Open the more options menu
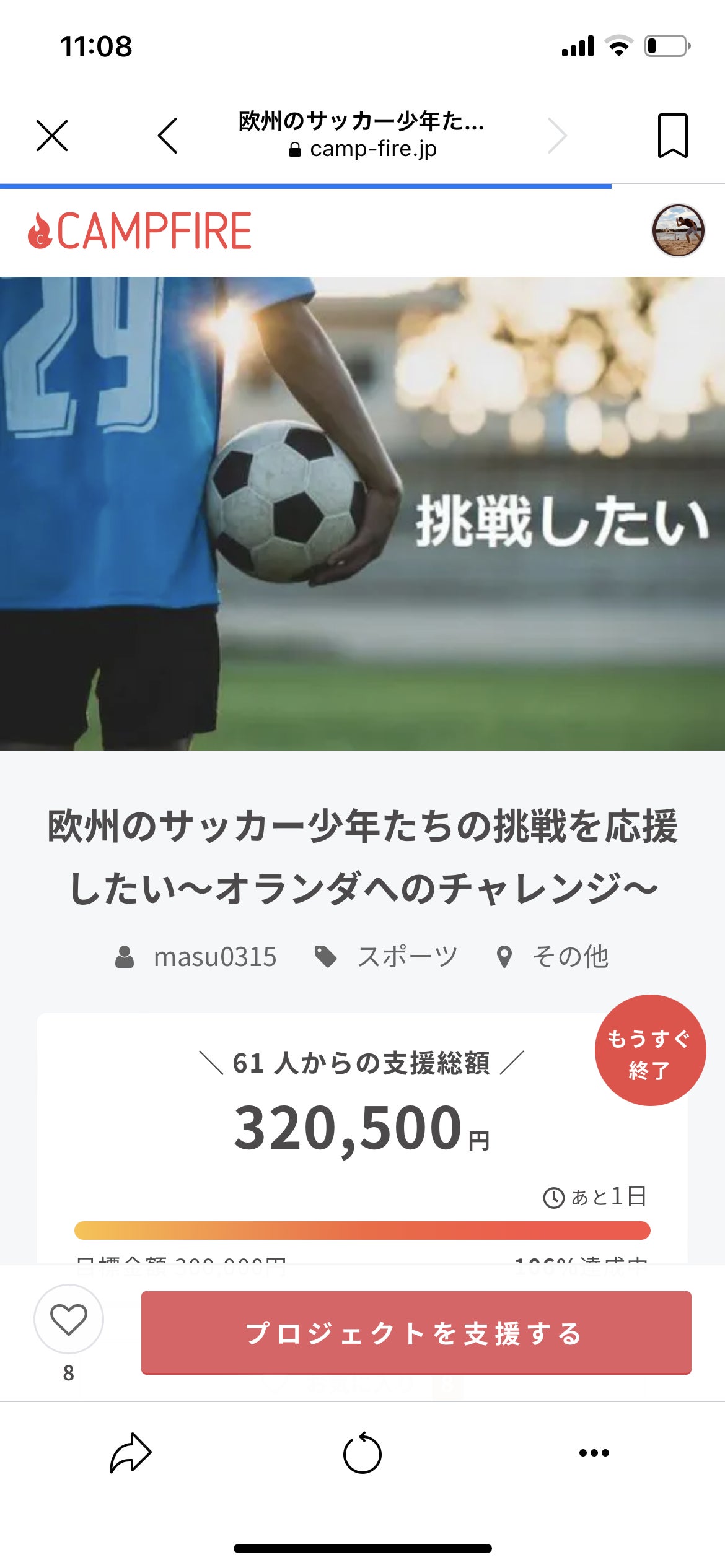The height and width of the screenshot is (1568, 725). pyautogui.click(x=594, y=1452)
